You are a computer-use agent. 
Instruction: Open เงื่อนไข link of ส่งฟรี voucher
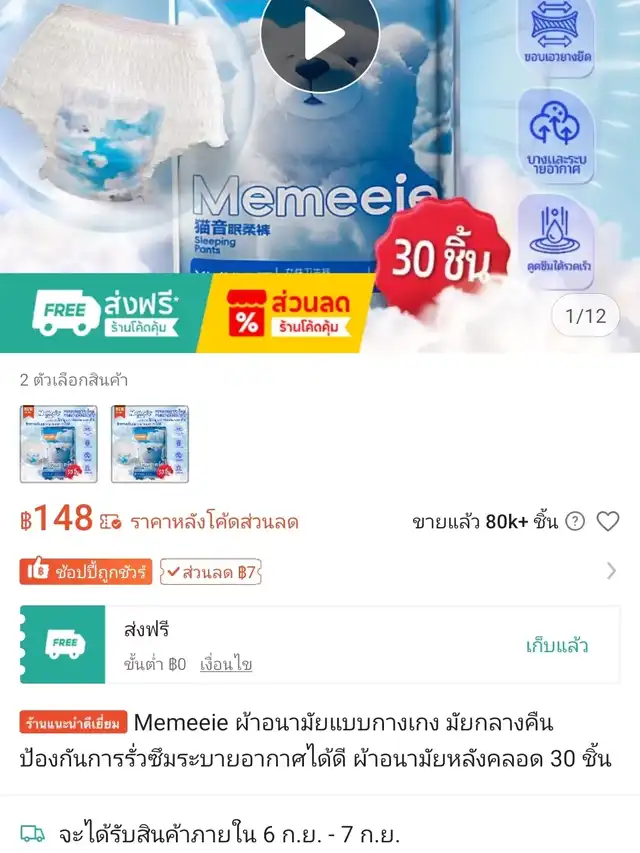coord(226,664)
